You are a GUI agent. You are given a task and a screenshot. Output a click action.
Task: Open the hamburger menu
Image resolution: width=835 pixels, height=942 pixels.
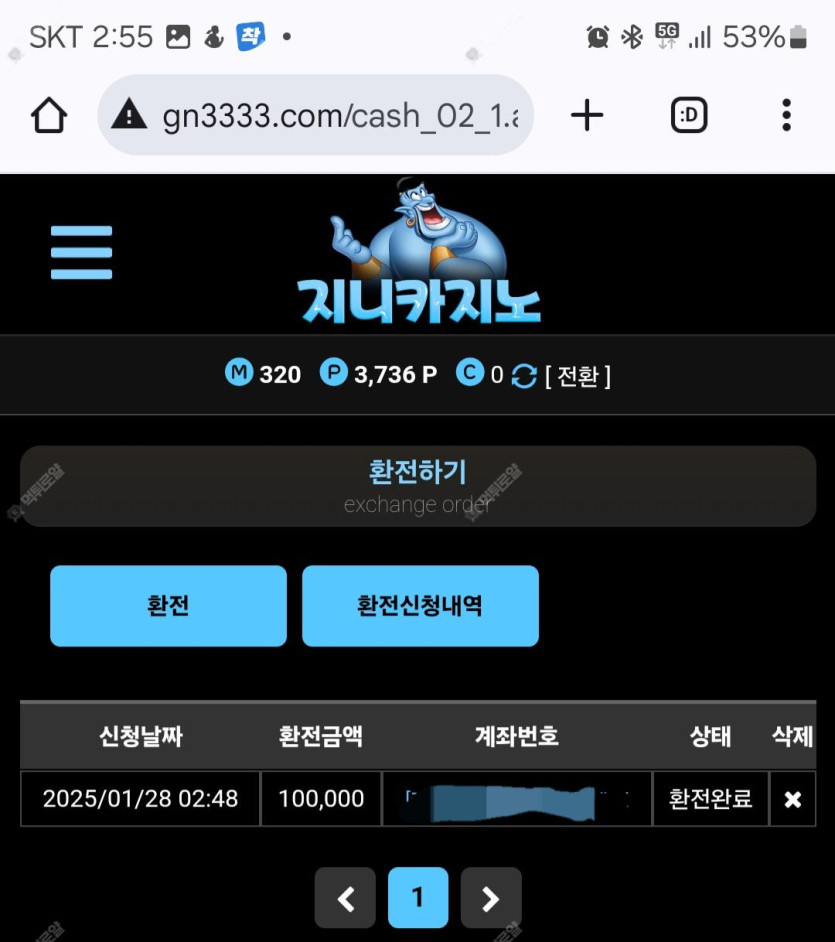pyautogui.click(x=81, y=252)
